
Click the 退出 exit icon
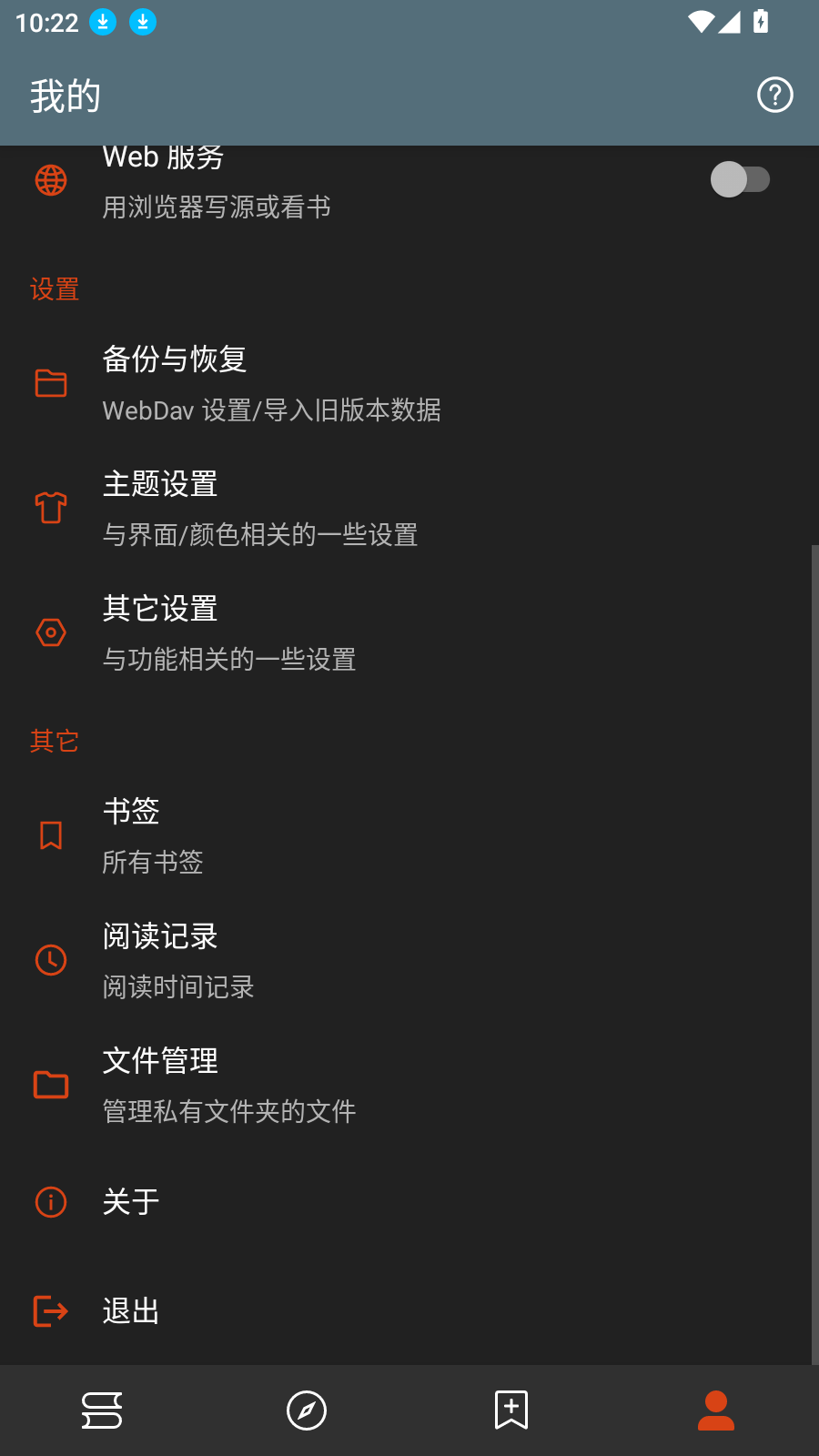51,1311
